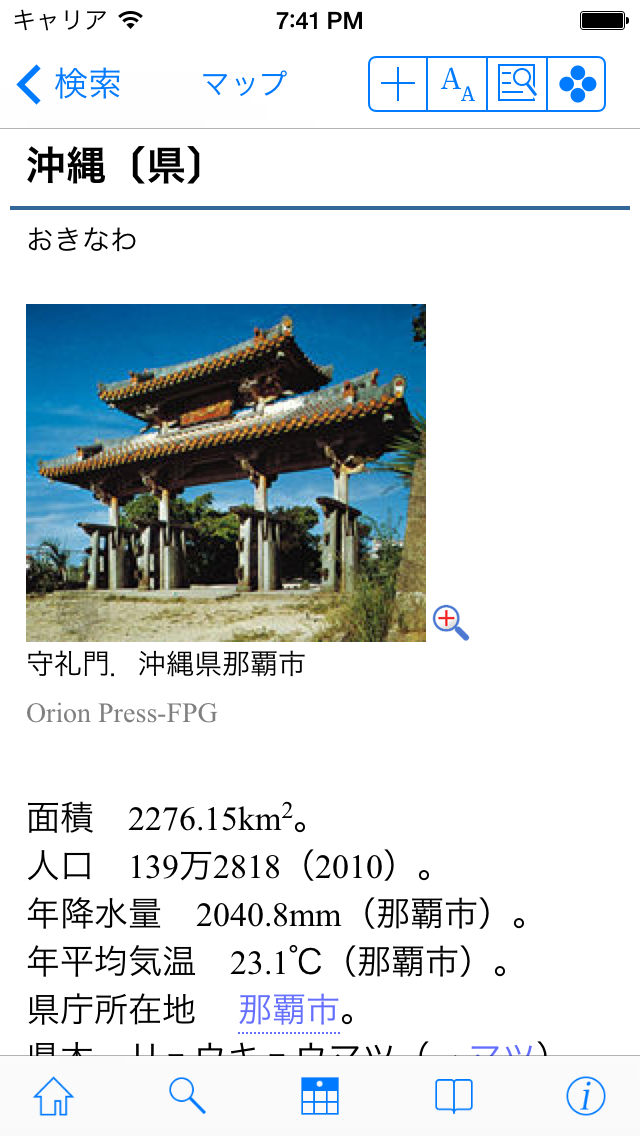The height and width of the screenshot is (1136, 640).
Task: Open the info tab
Action: pyautogui.click(x=586, y=1097)
